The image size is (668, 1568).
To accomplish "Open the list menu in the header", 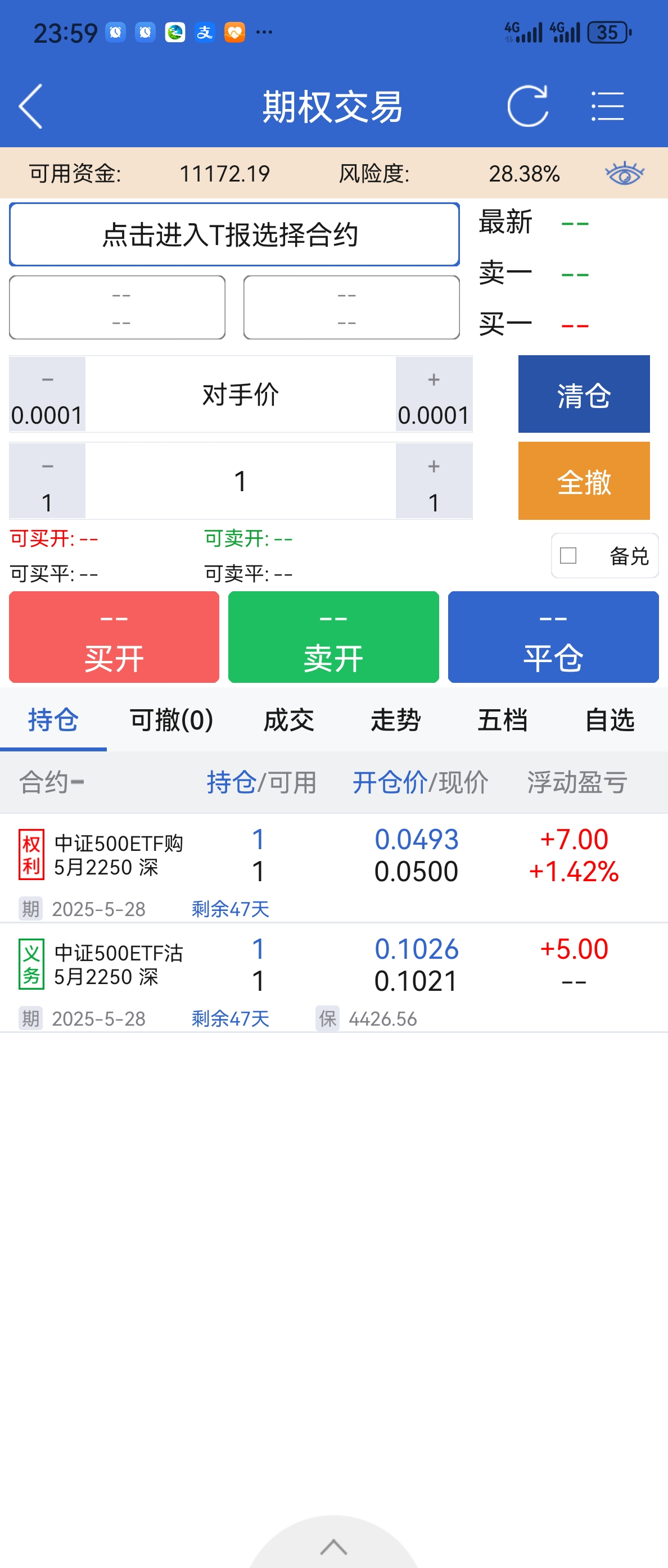I will coord(607,106).
